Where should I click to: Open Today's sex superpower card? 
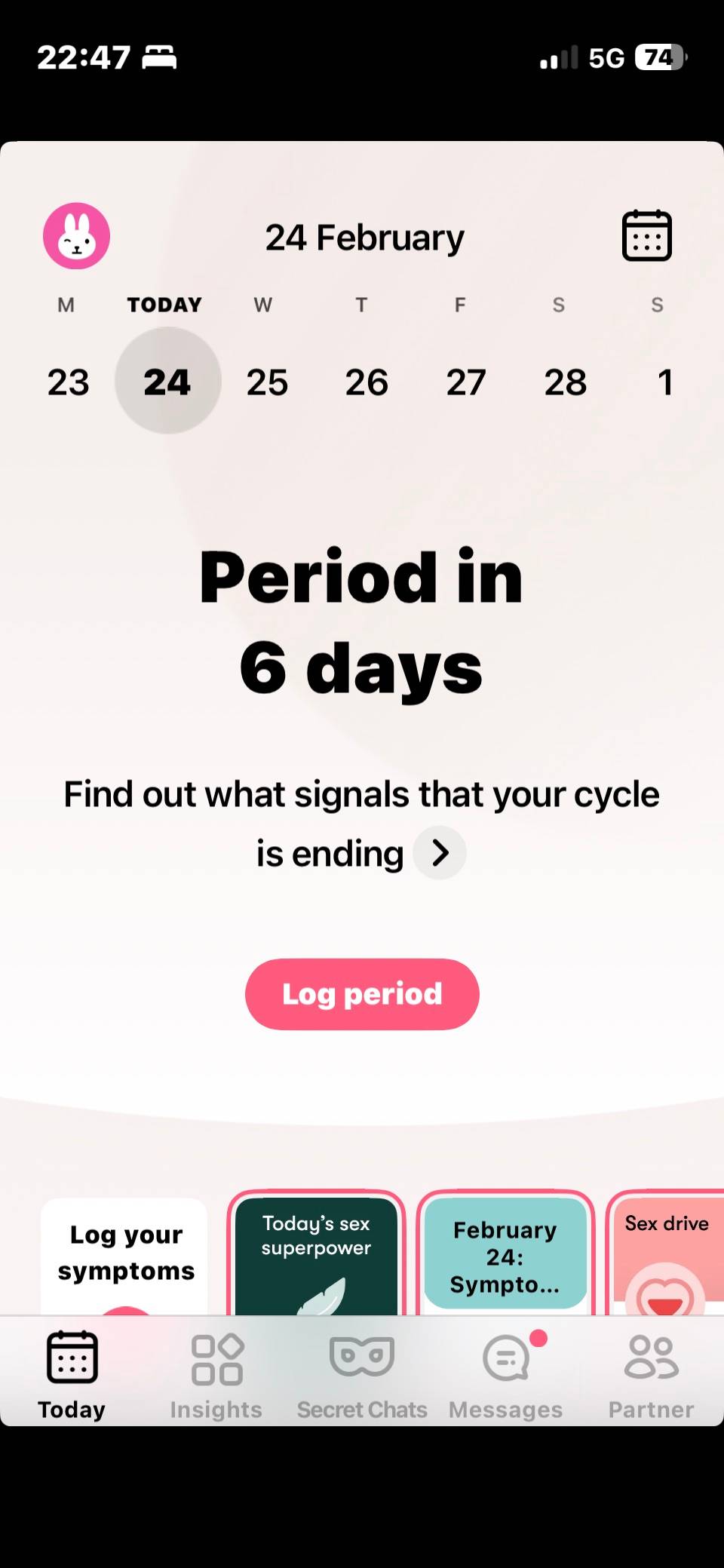316,1255
